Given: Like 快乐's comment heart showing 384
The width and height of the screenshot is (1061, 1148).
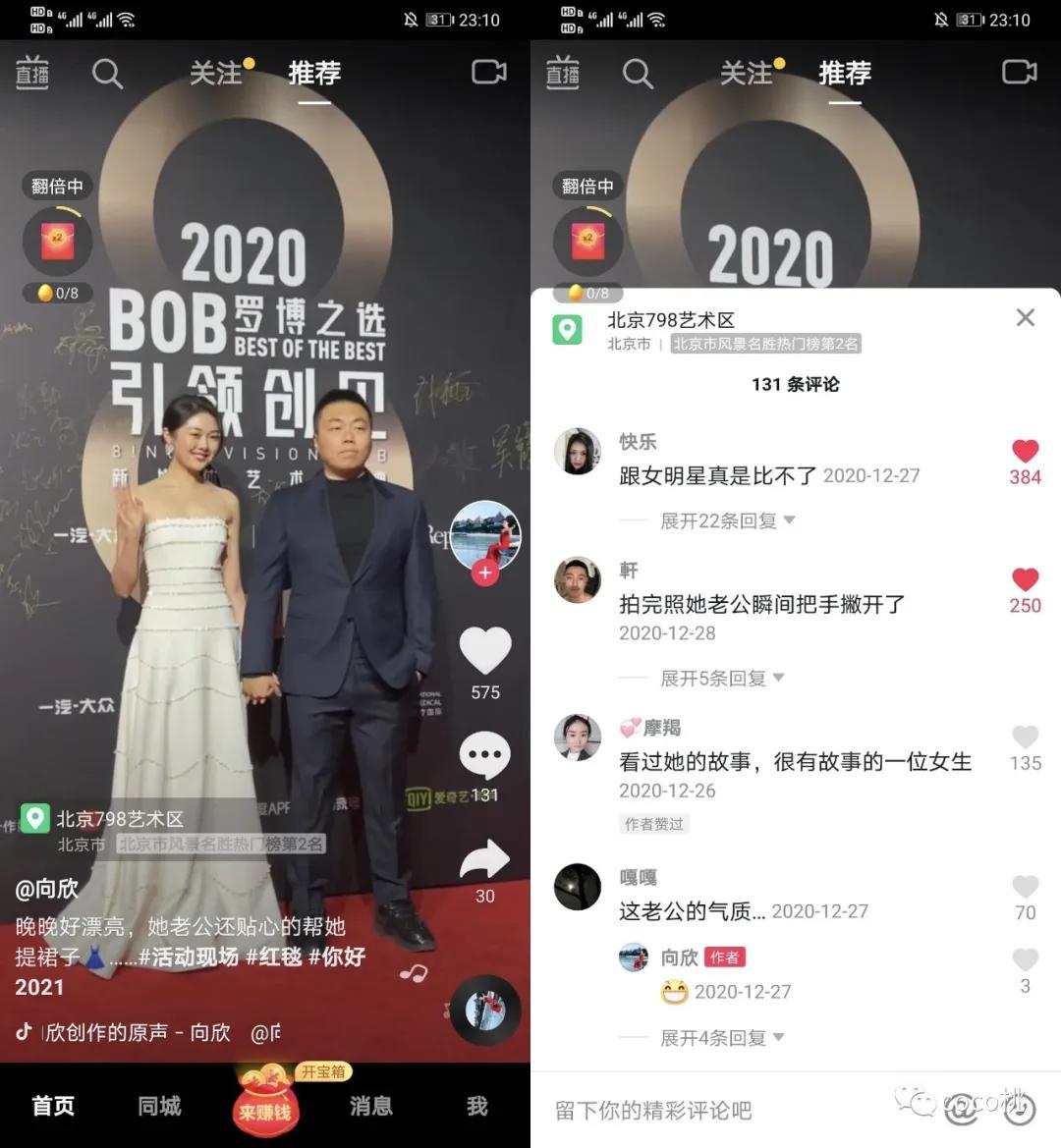Looking at the screenshot, I should [1025, 452].
